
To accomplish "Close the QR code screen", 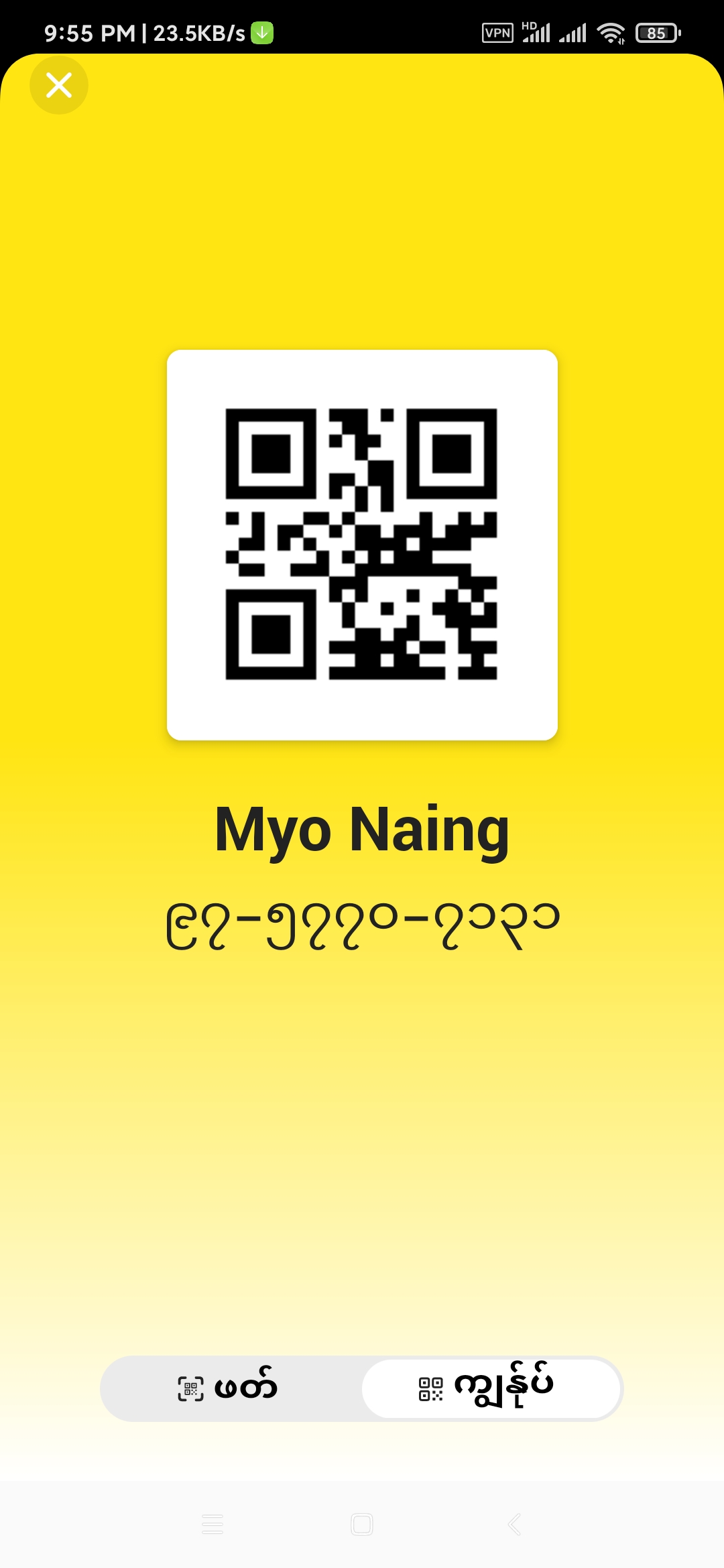I will [x=59, y=85].
